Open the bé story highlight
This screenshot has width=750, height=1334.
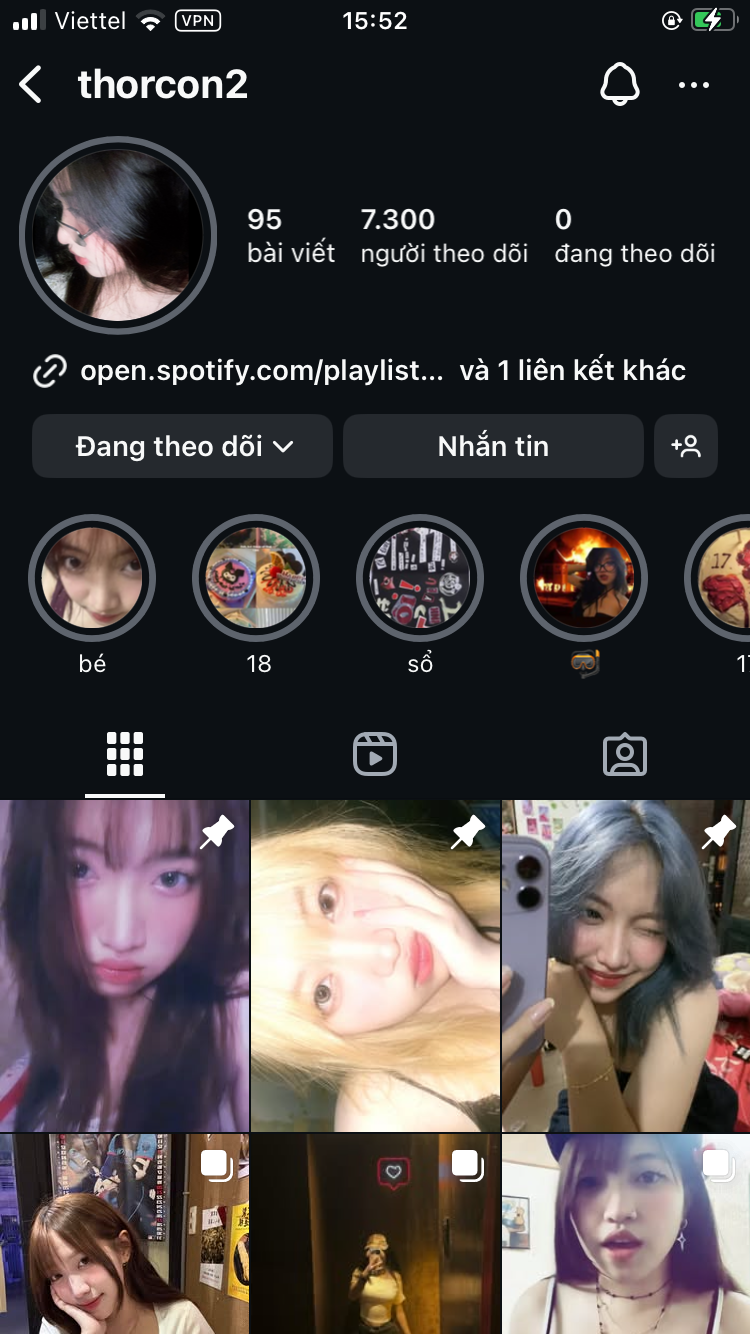coord(92,578)
